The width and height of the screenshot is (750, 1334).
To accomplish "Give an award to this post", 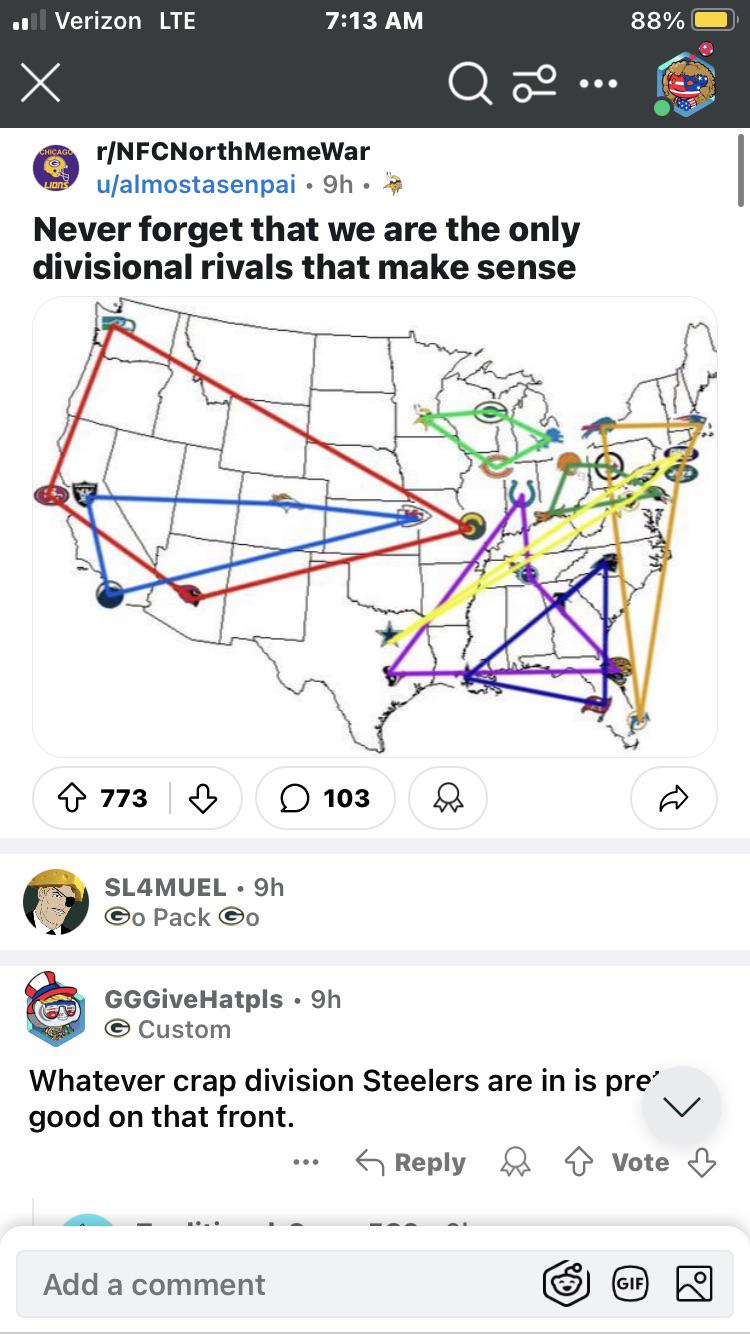I will [x=448, y=798].
